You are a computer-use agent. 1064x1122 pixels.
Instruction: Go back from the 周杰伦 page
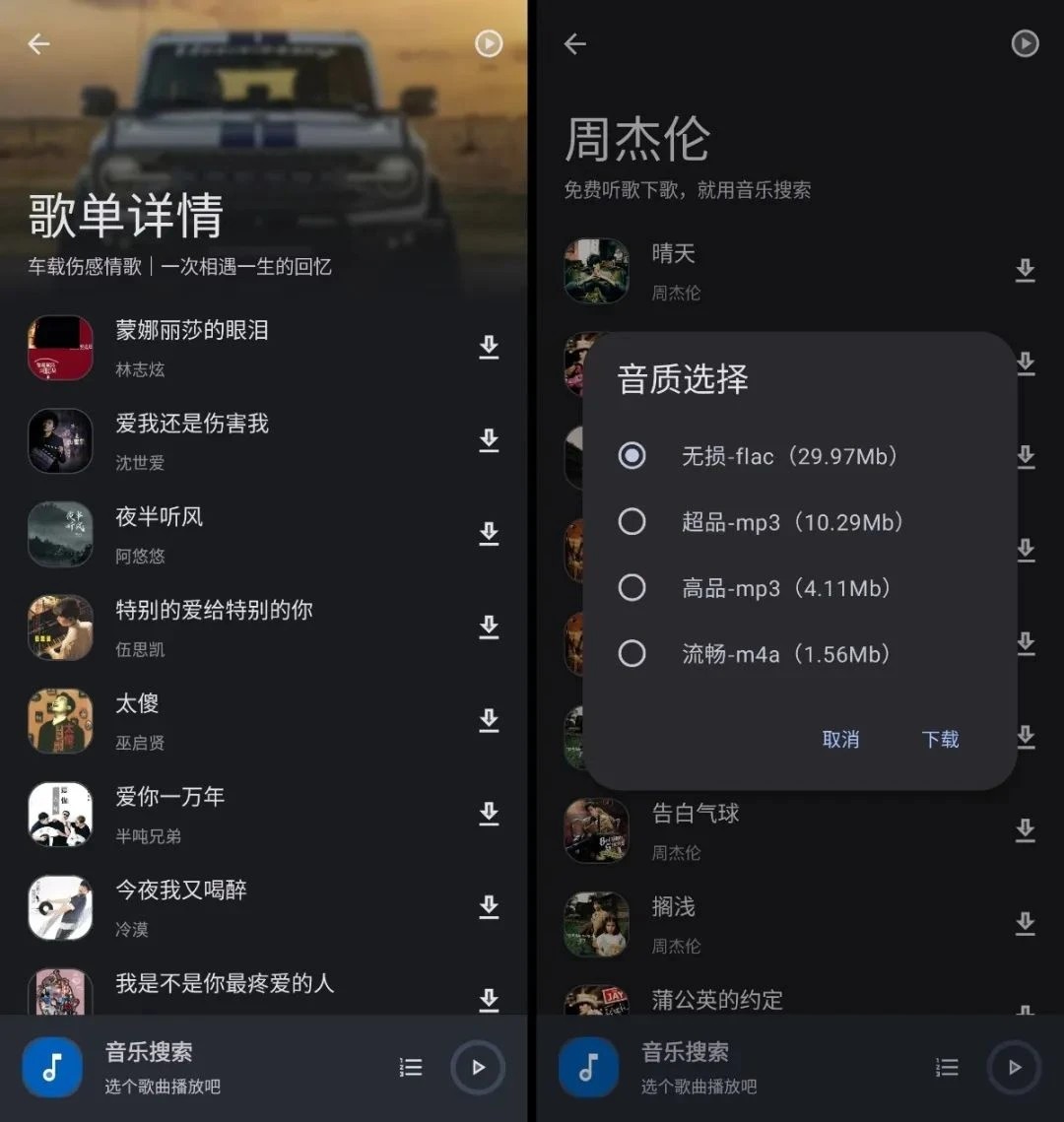pos(575,44)
